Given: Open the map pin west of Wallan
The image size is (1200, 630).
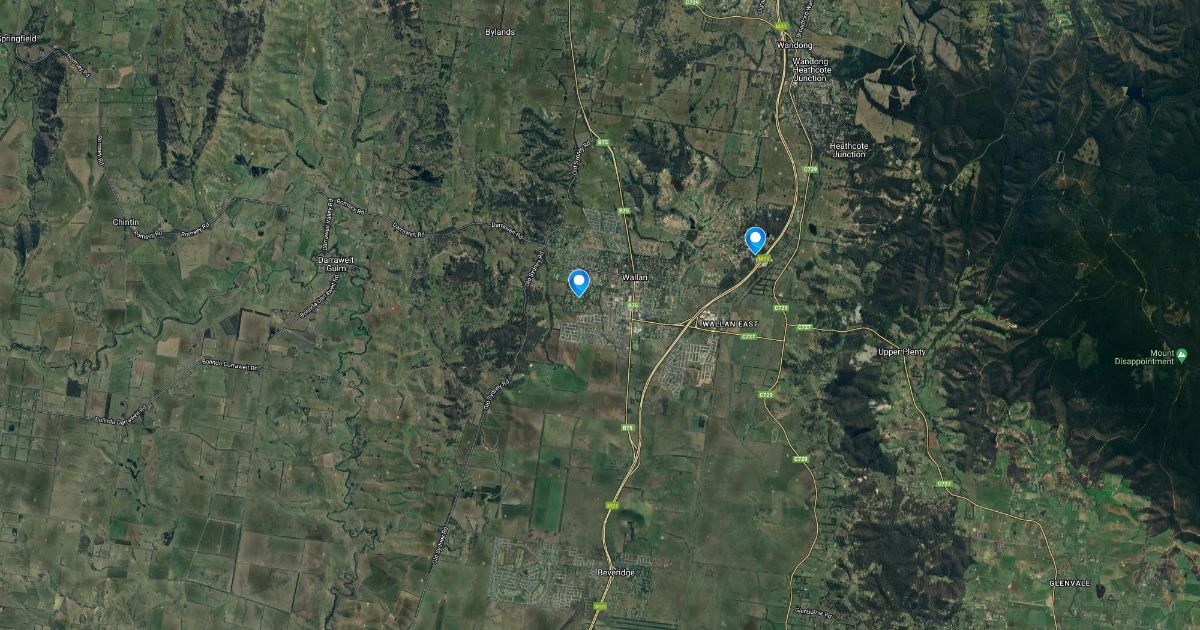Looking at the screenshot, I should pyautogui.click(x=578, y=282).
